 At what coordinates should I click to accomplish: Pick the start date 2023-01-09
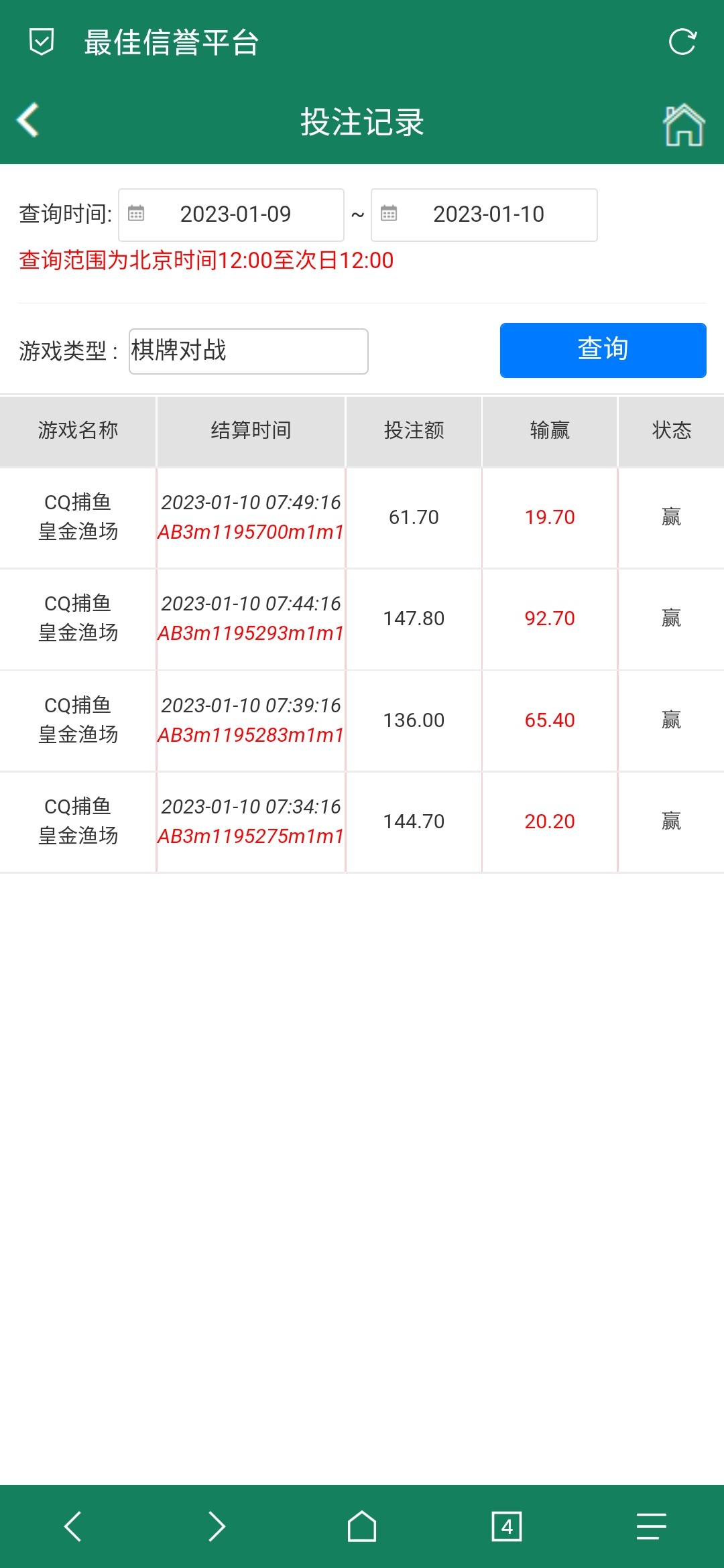tap(231, 215)
